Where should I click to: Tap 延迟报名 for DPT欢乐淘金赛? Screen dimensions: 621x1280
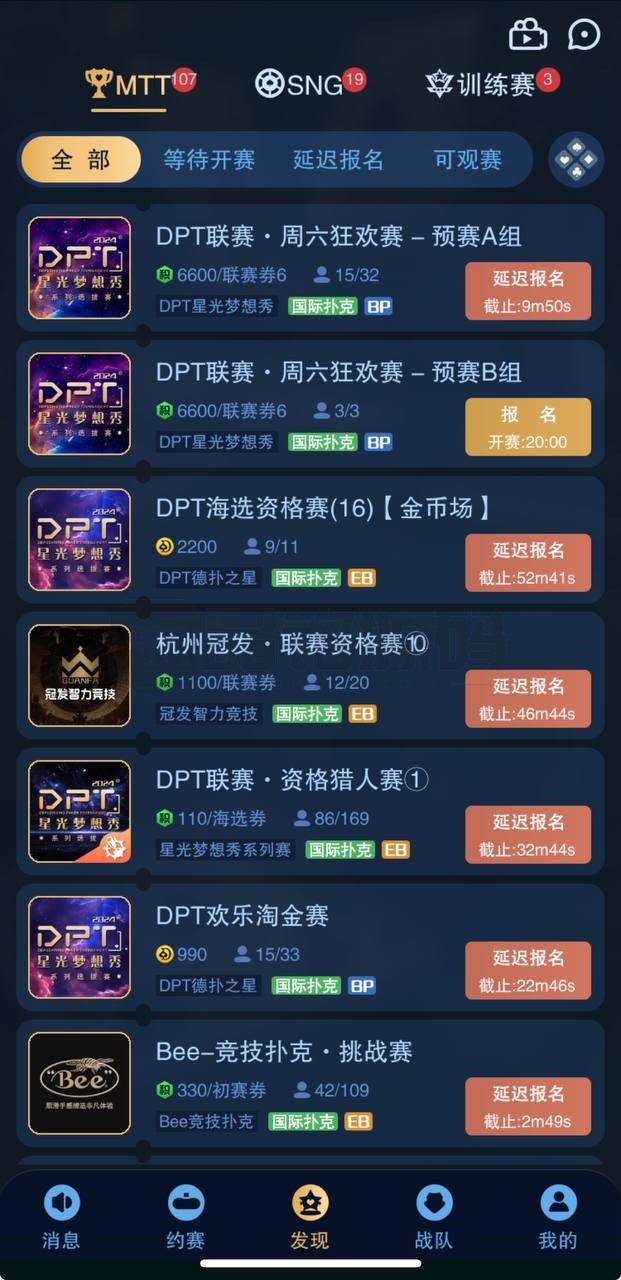click(528, 971)
